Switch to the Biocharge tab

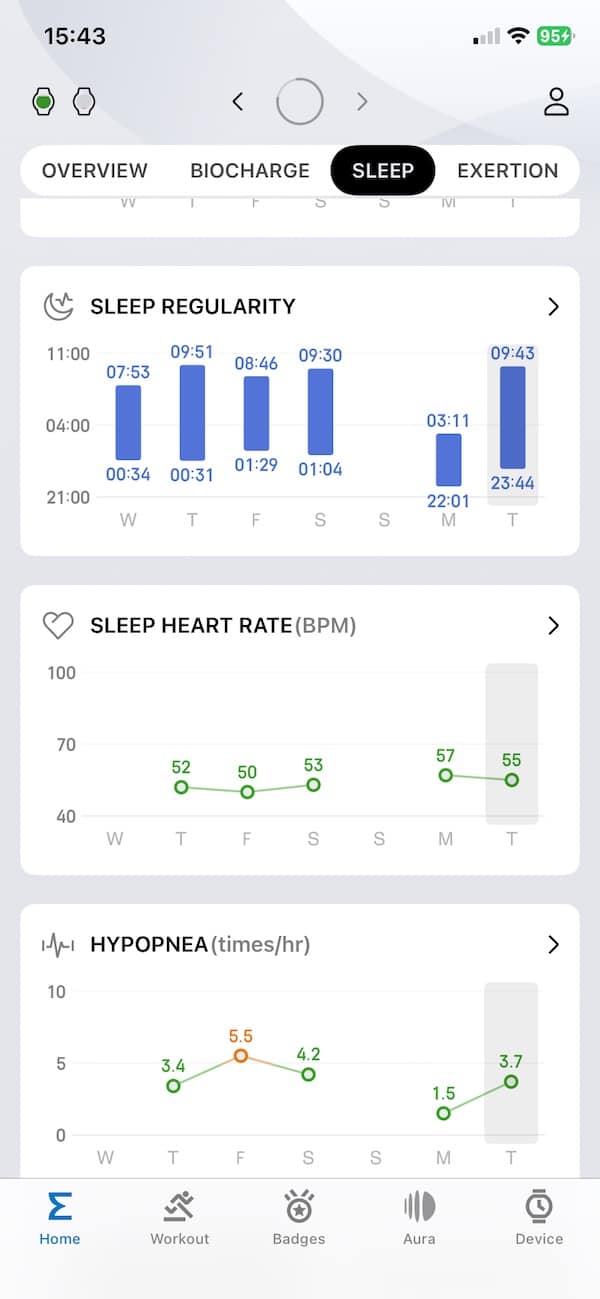pos(250,170)
